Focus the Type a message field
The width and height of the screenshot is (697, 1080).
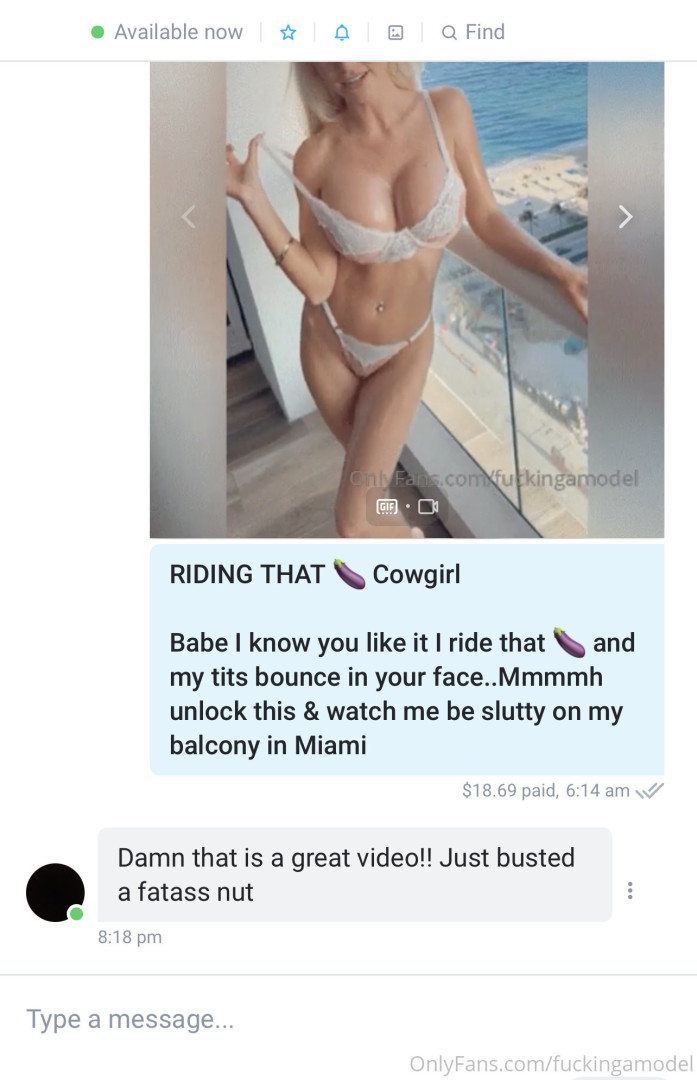(x=300, y=1019)
